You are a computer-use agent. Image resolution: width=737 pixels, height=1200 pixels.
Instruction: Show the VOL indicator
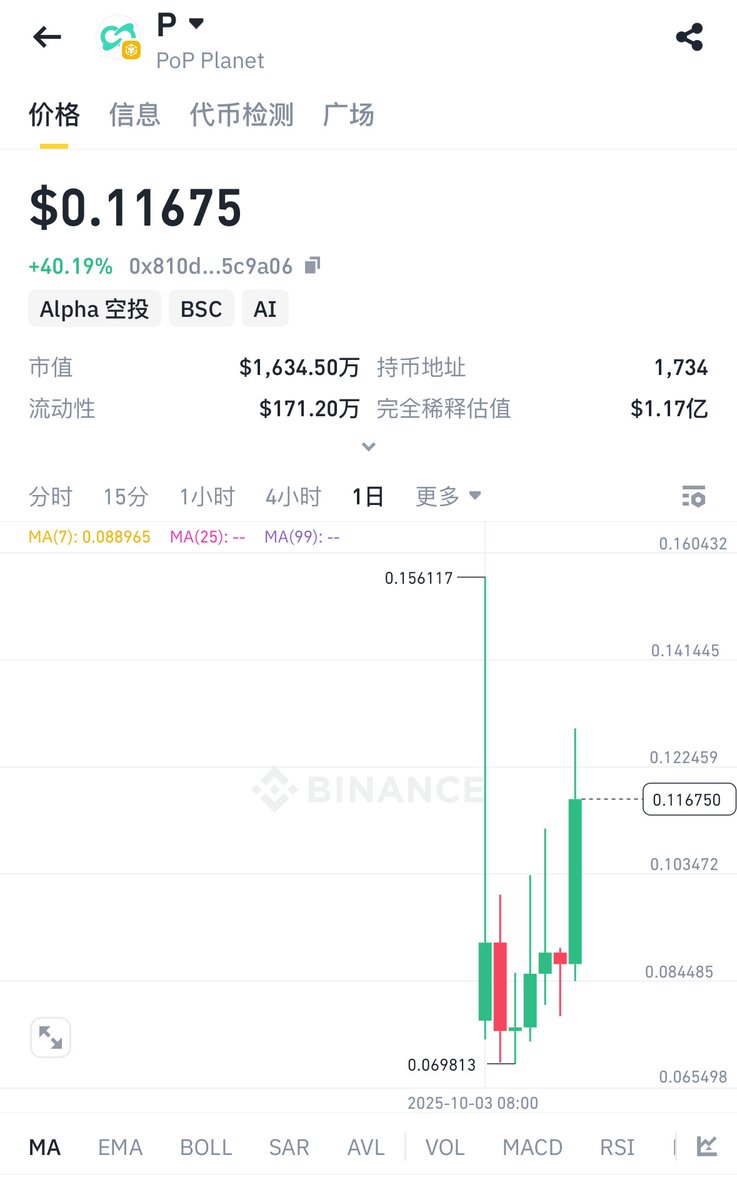coord(445,1147)
